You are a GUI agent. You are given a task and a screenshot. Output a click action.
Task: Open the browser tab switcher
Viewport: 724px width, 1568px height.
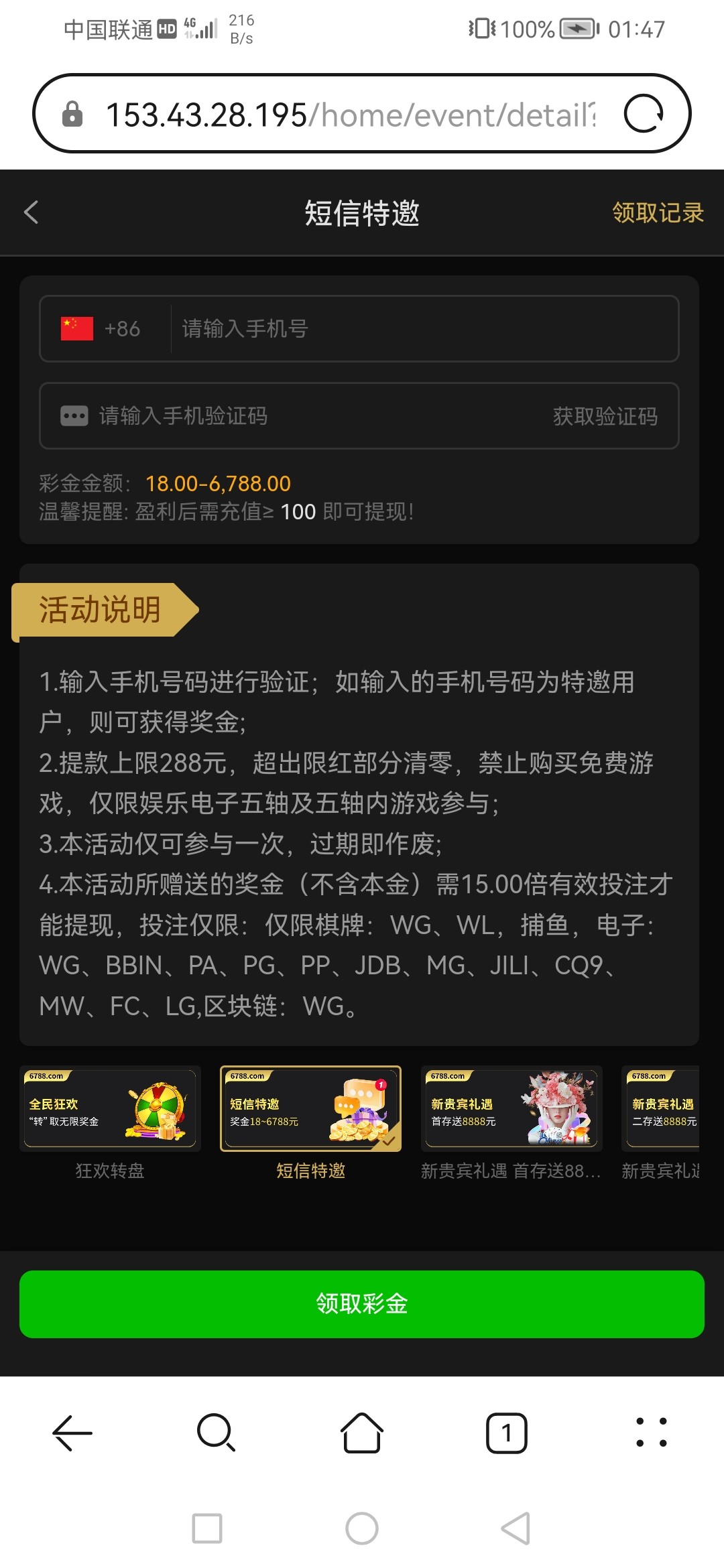pos(506,1433)
